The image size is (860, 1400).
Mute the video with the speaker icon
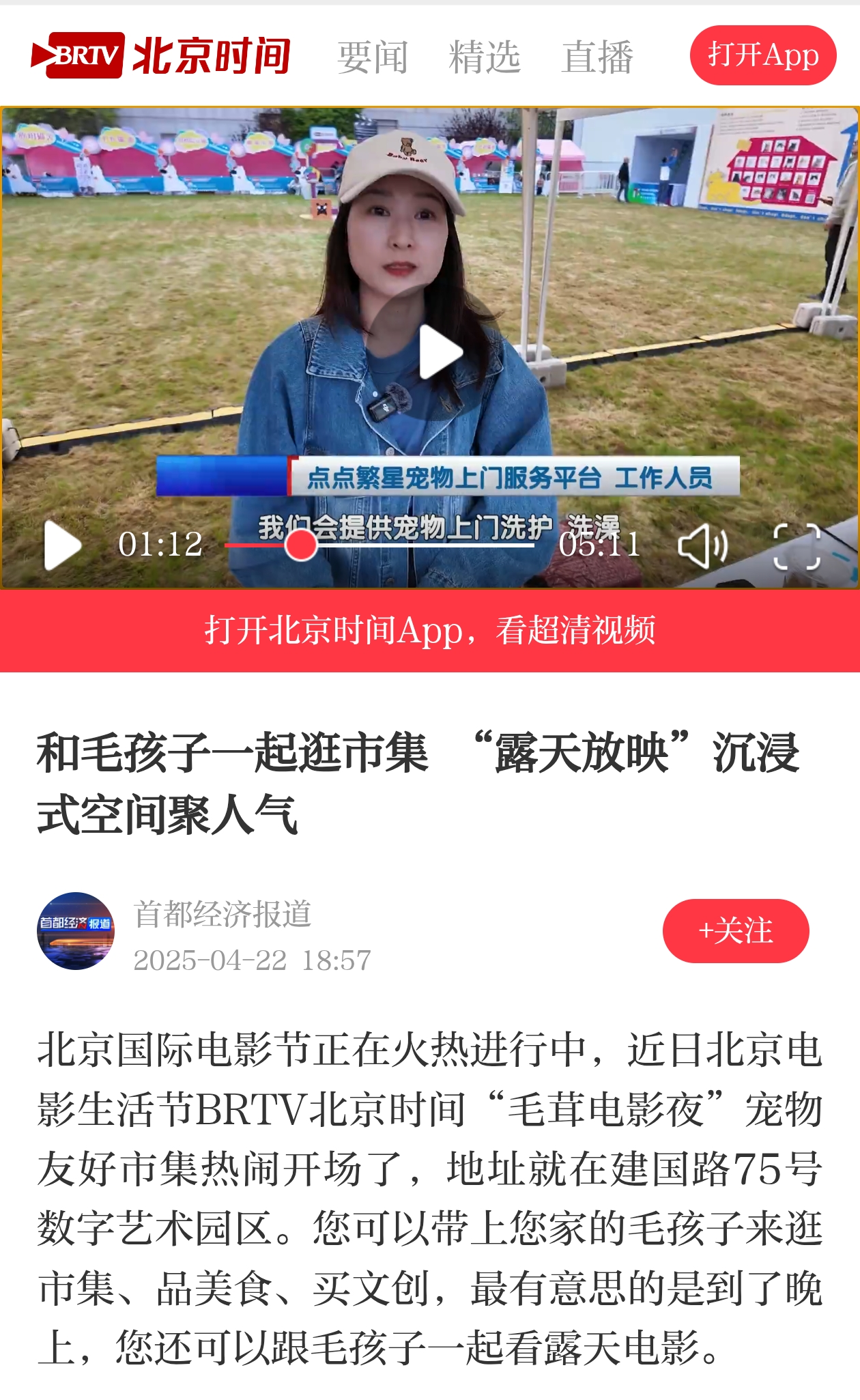[x=702, y=546]
